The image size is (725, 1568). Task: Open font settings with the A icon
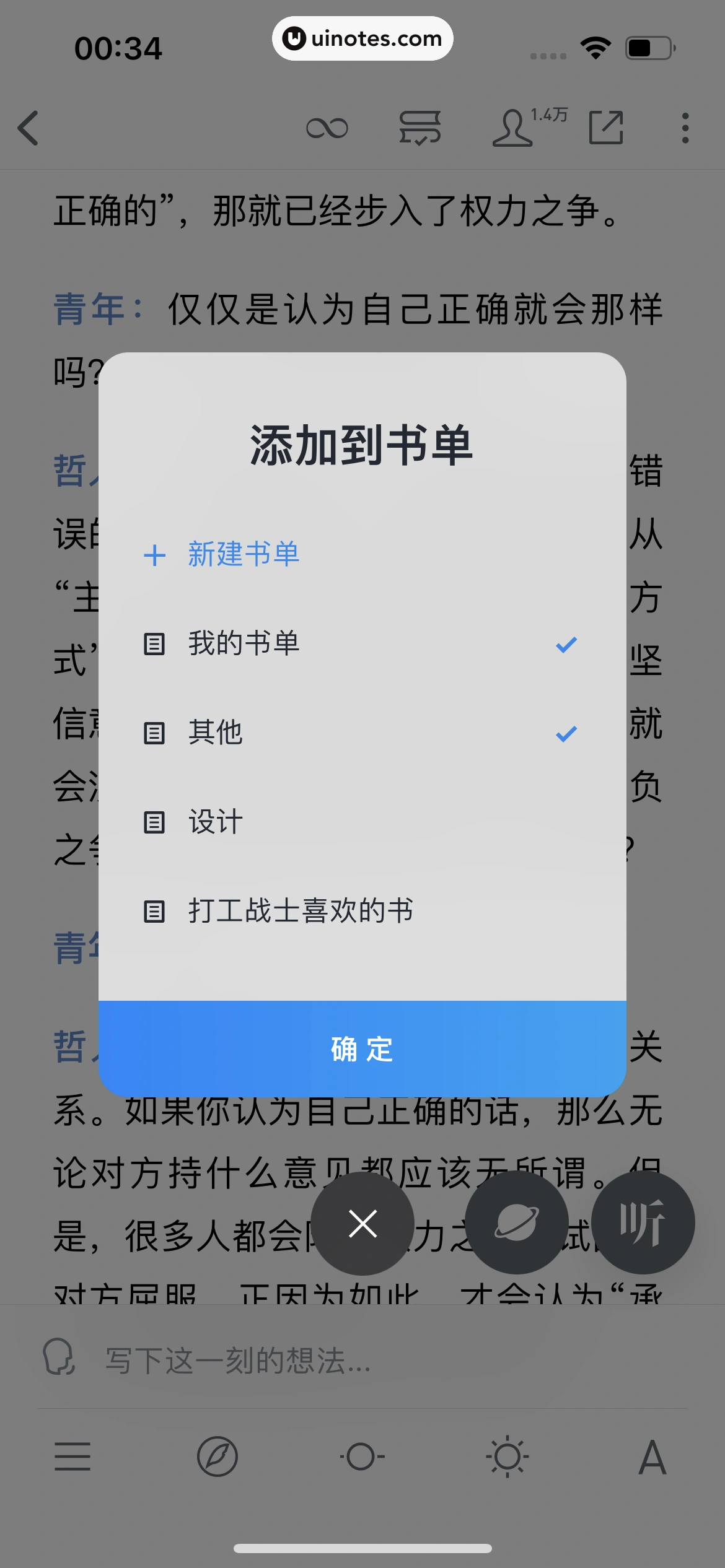tap(652, 1456)
